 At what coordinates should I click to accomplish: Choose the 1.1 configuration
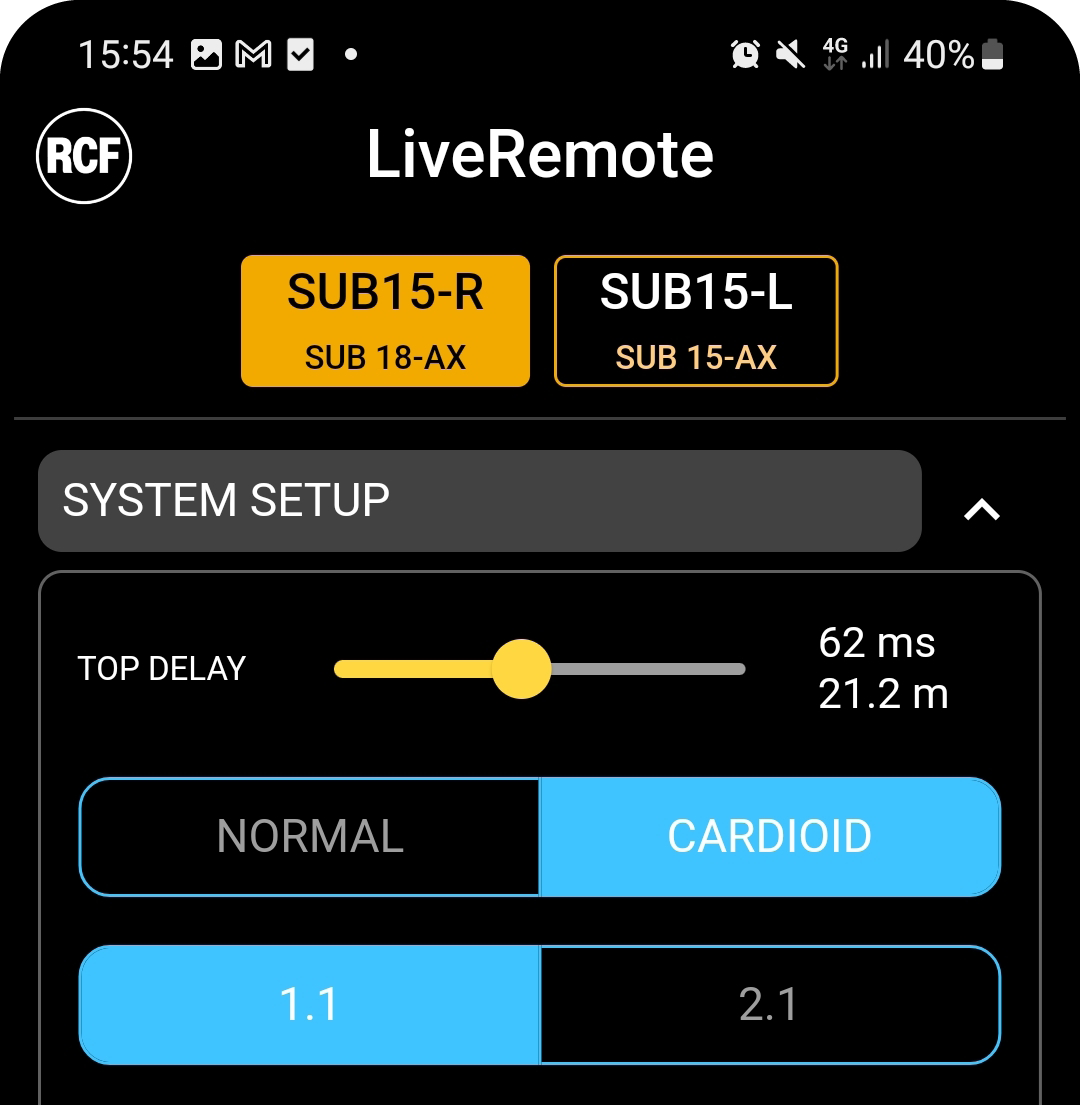[x=310, y=1004]
